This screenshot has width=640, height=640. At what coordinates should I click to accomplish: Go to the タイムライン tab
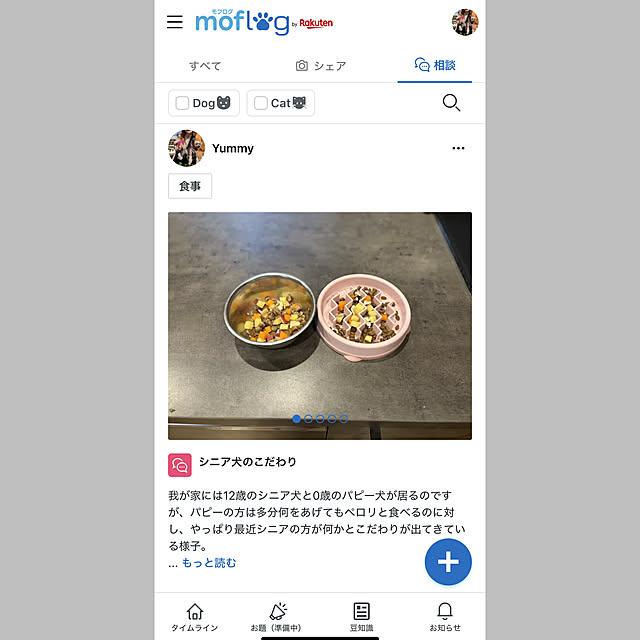194,616
